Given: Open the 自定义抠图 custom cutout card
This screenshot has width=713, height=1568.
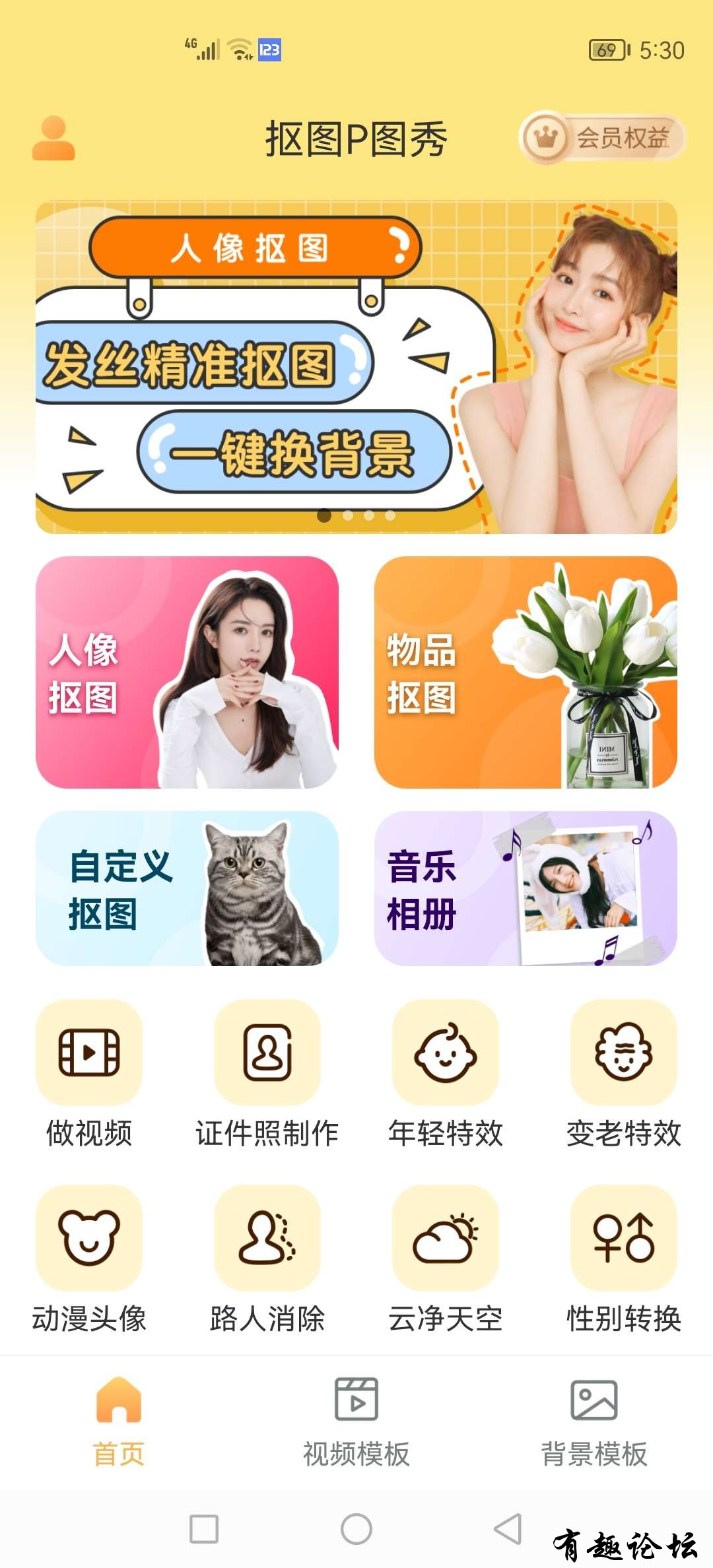Looking at the screenshot, I should 187,888.
